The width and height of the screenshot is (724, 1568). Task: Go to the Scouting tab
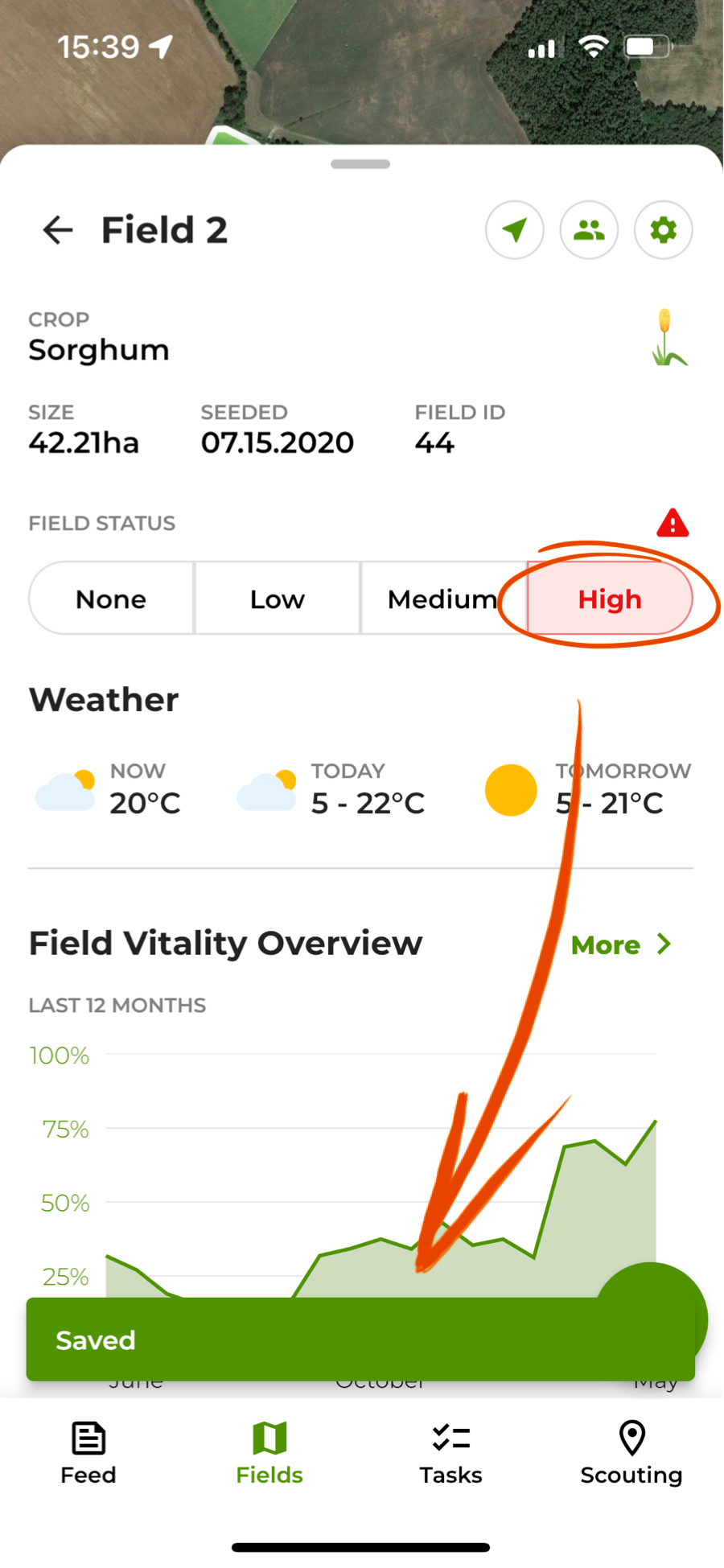point(631,1453)
